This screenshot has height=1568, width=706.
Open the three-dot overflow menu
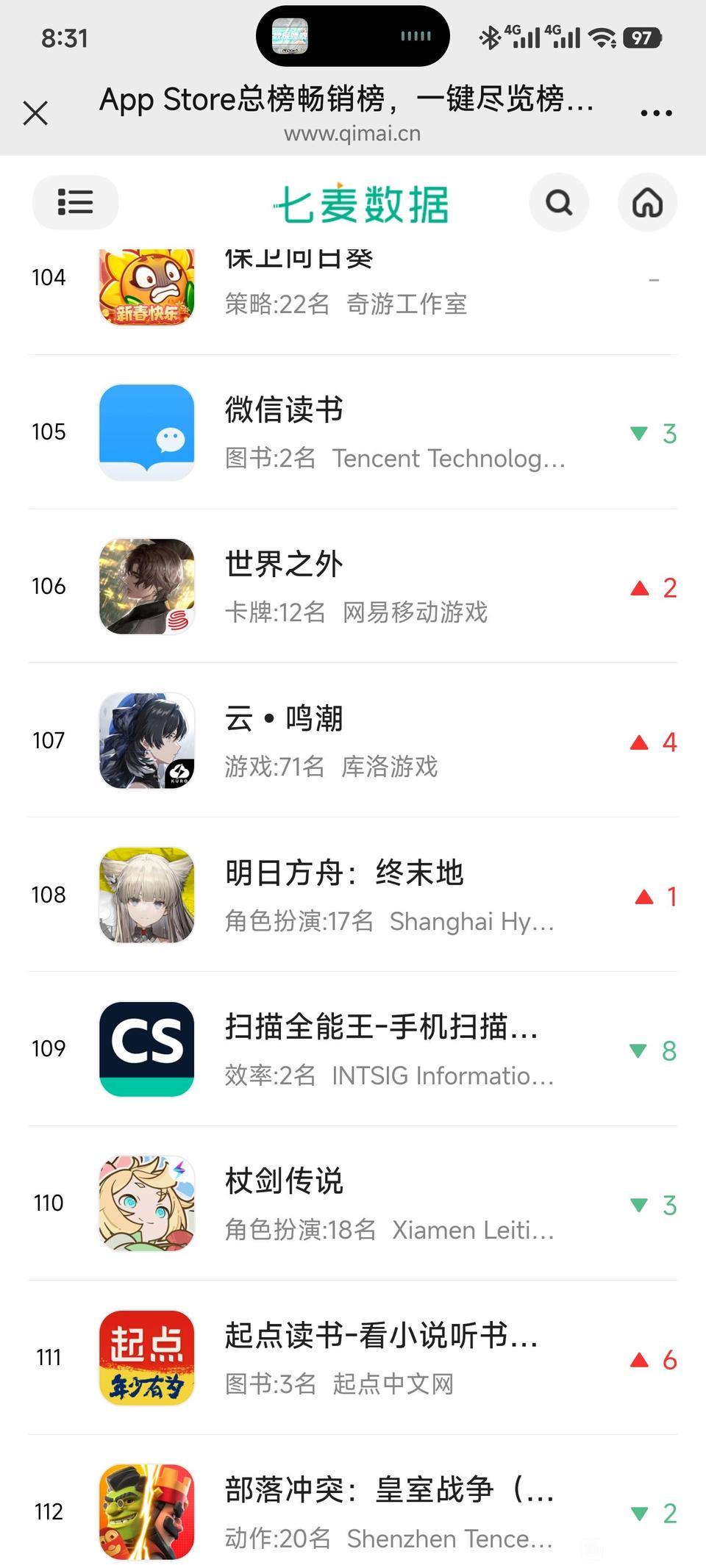point(655,113)
